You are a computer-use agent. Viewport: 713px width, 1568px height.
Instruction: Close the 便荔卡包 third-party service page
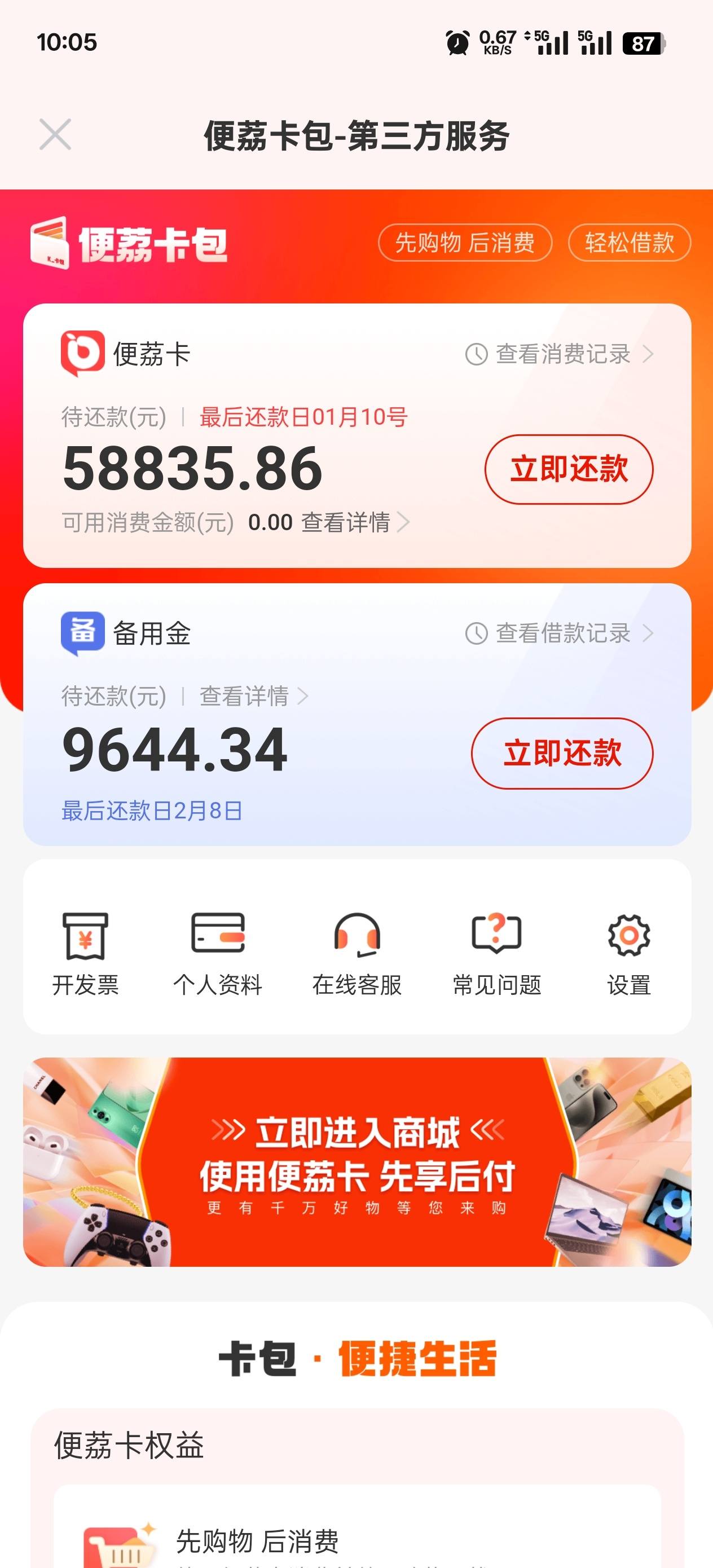[x=55, y=135]
